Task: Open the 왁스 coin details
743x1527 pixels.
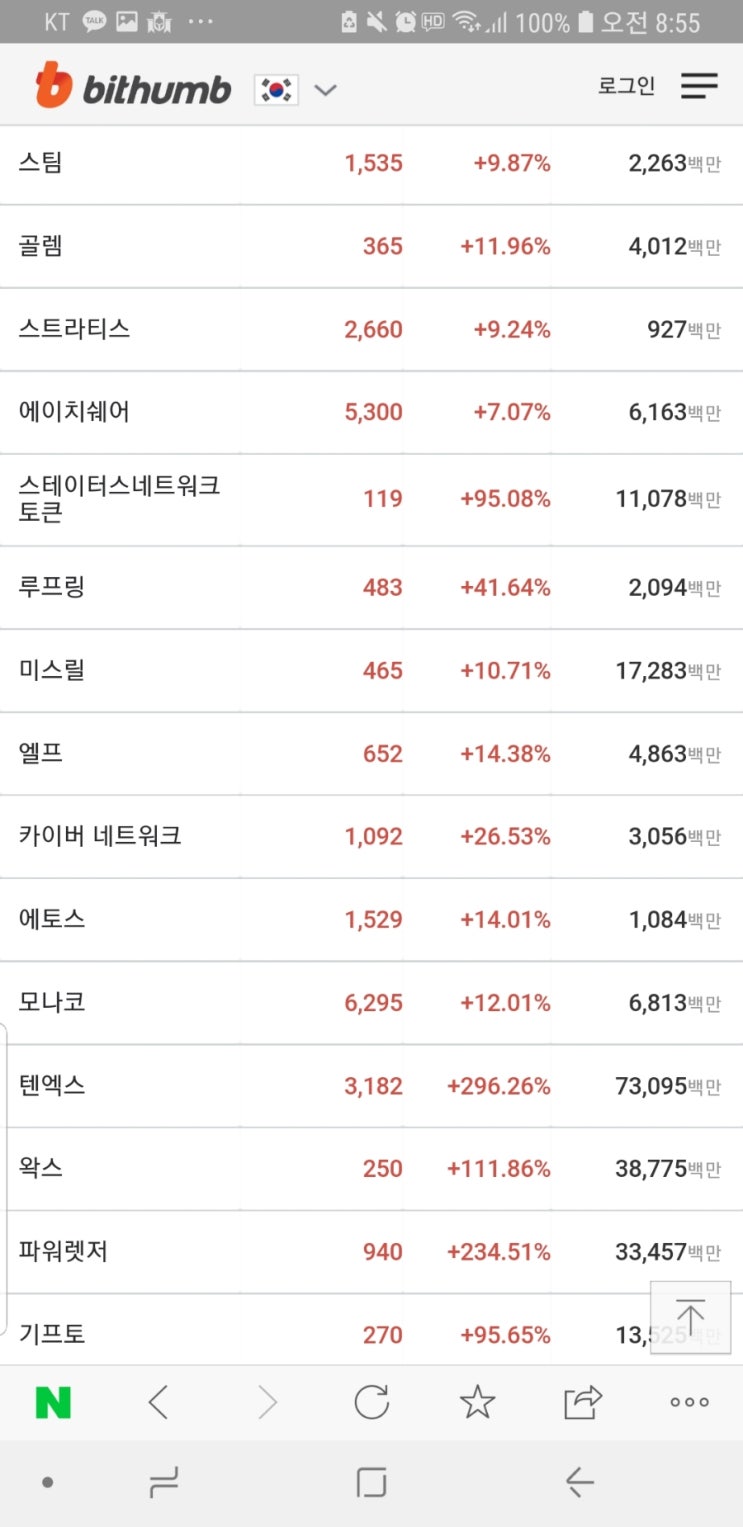Action: click(371, 1168)
